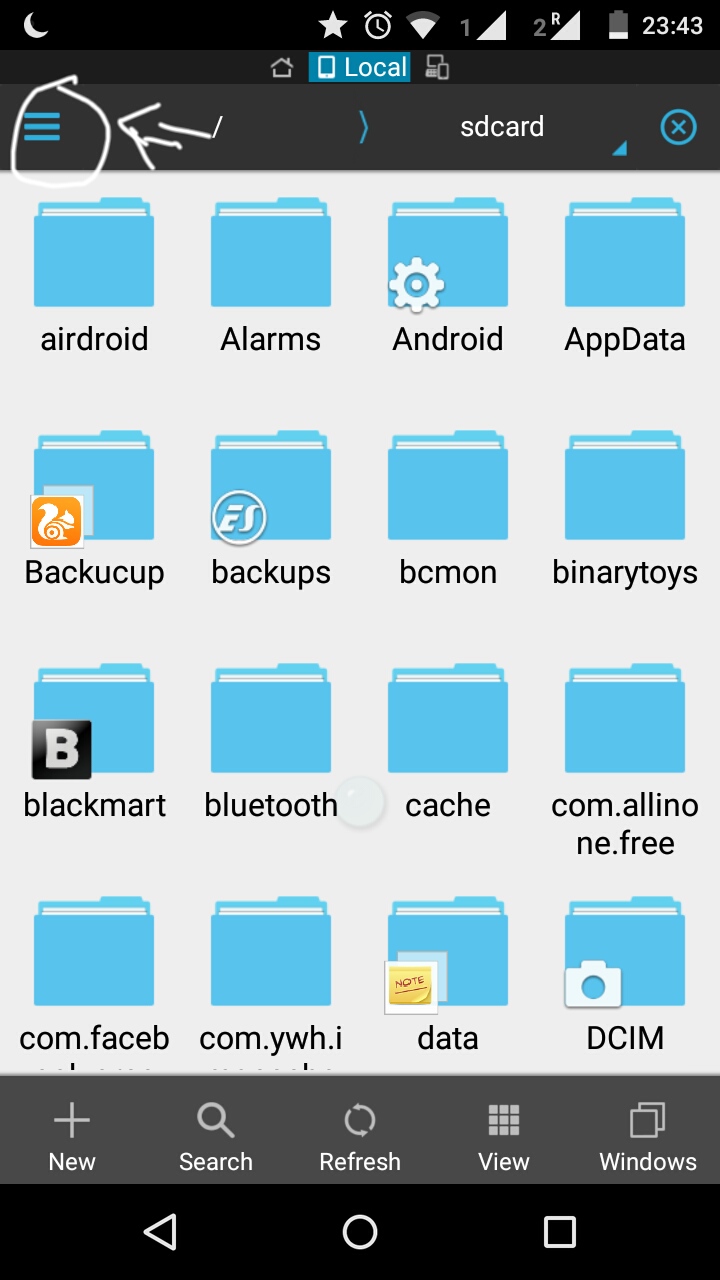The width and height of the screenshot is (720, 1280).
Task: Show open Windows
Action: pyautogui.click(x=648, y=1138)
